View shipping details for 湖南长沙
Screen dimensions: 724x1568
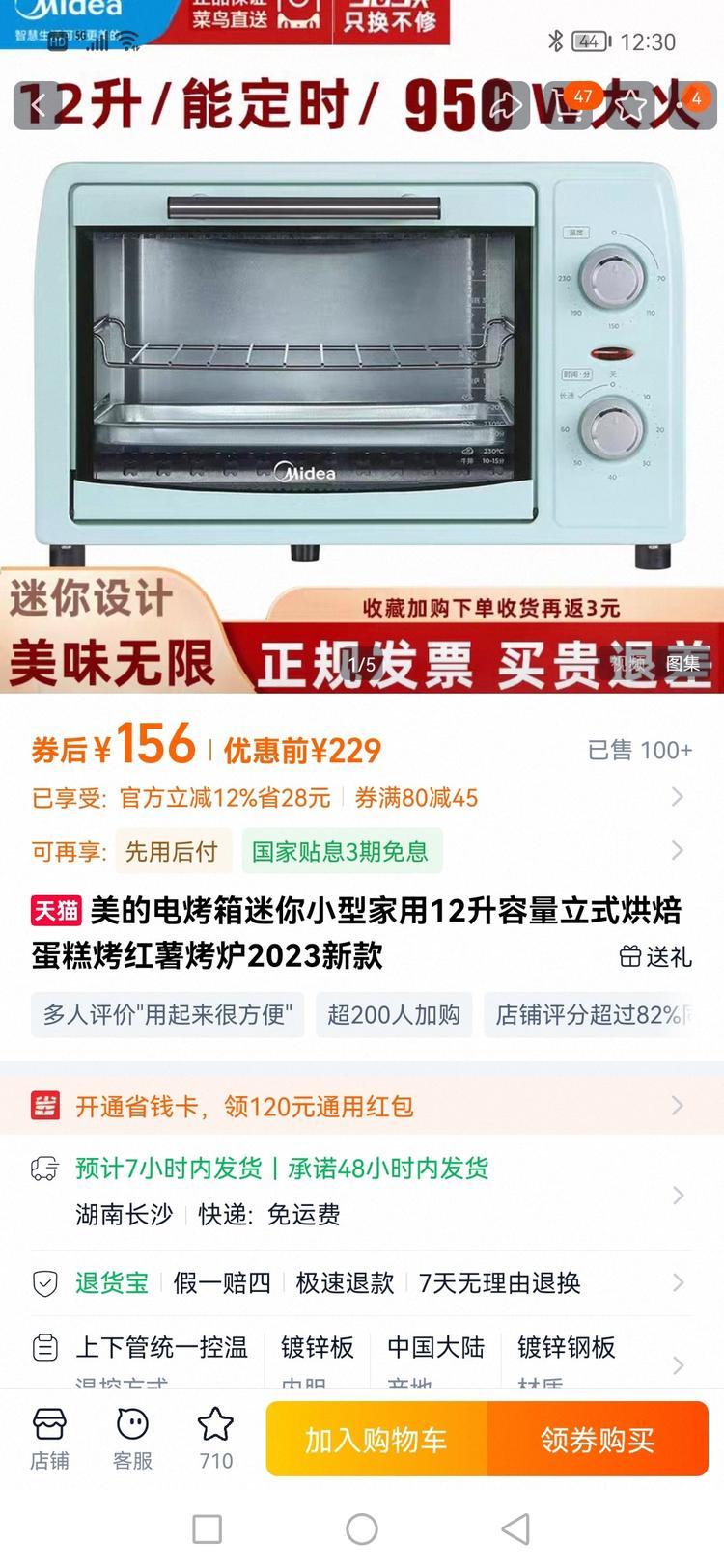[x=362, y=1193]
